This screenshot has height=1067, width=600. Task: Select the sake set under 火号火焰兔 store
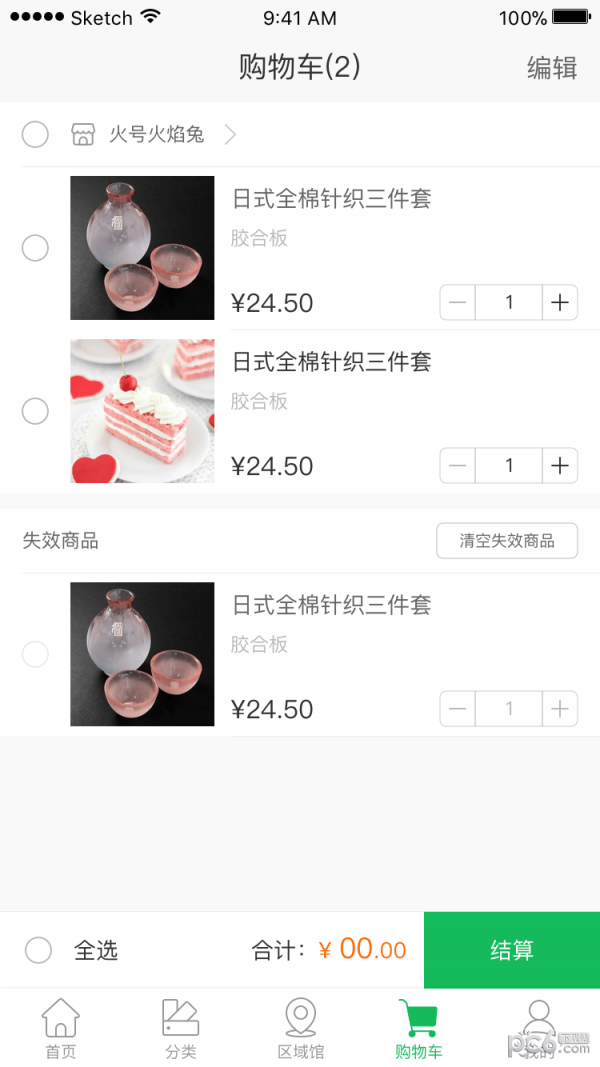35,248
